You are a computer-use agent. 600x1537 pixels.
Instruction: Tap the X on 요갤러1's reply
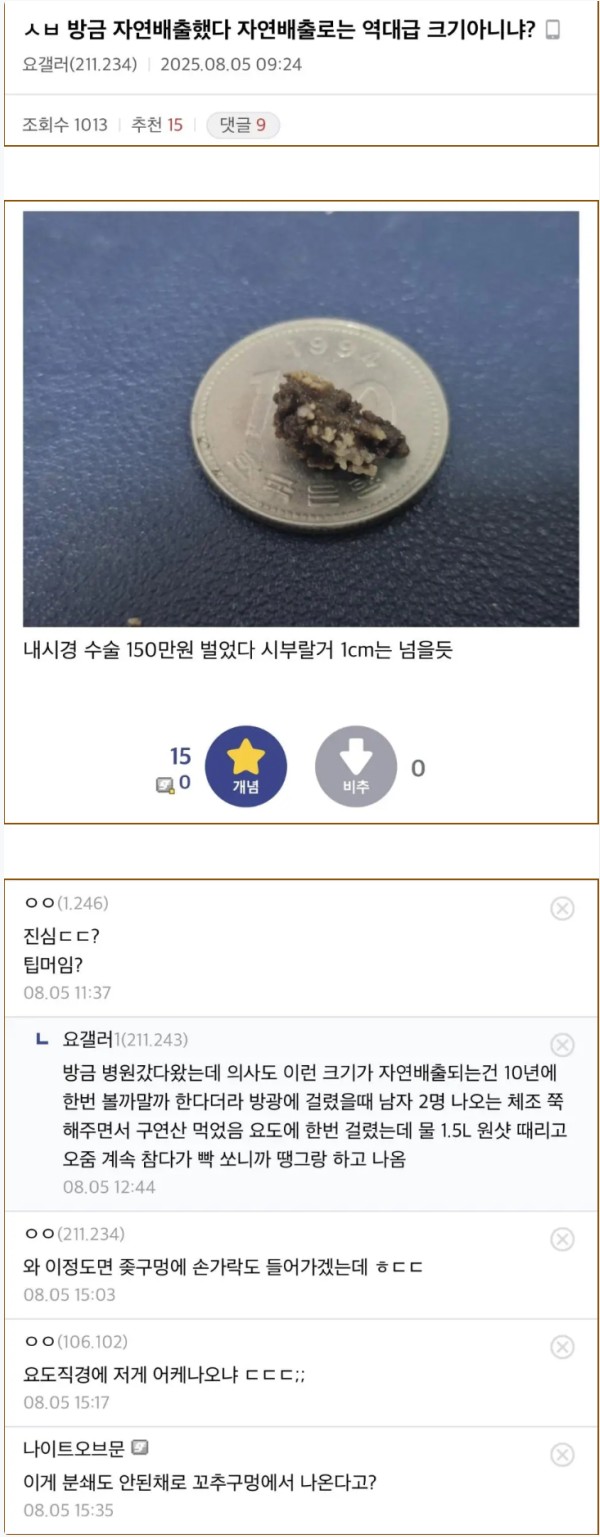pyautogui.click(x=562, y=1045)
